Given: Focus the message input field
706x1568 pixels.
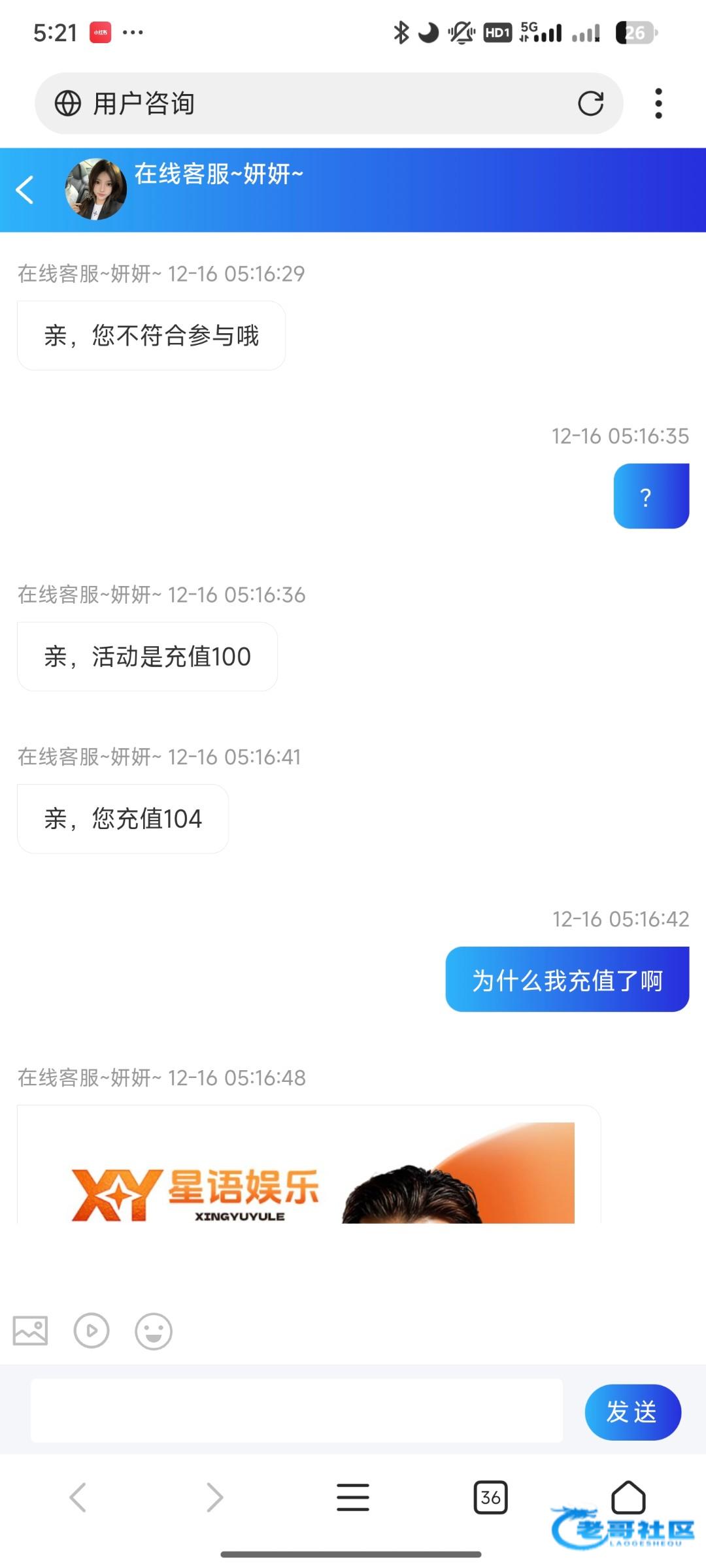Looking at the screenshot, I should click(x=297, y=1411).
